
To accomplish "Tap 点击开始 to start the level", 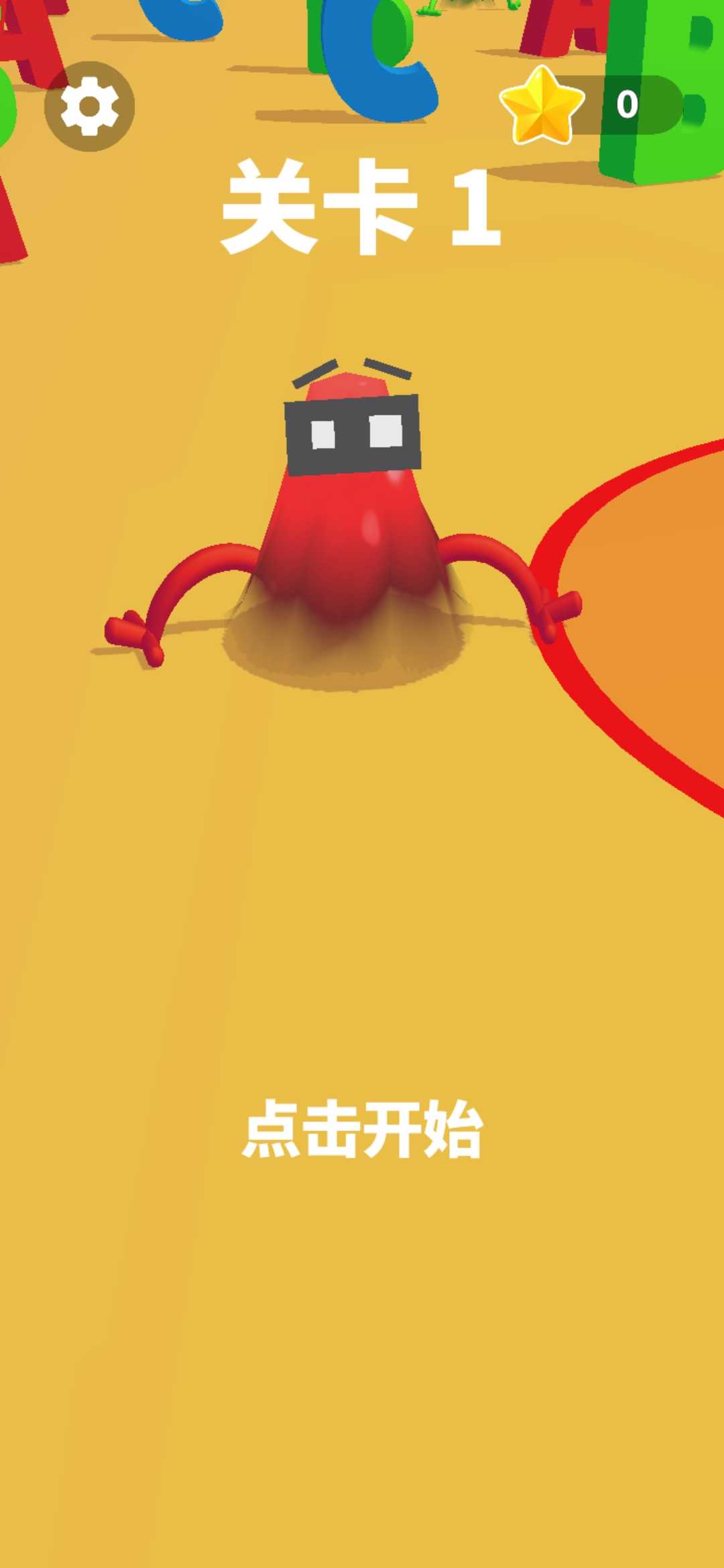I will 362,1129.
